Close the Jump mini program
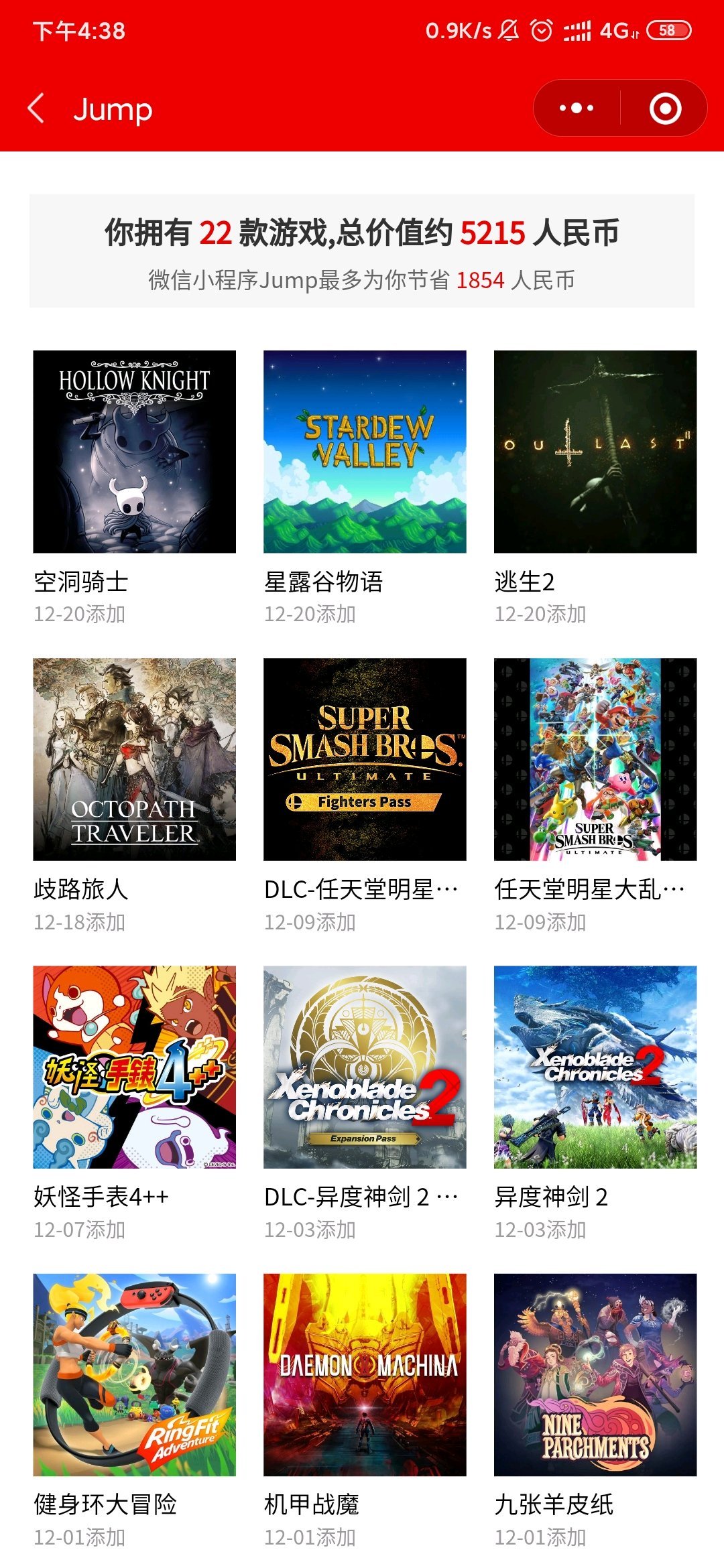This screenshot has width=724, height=1568. 665,109
